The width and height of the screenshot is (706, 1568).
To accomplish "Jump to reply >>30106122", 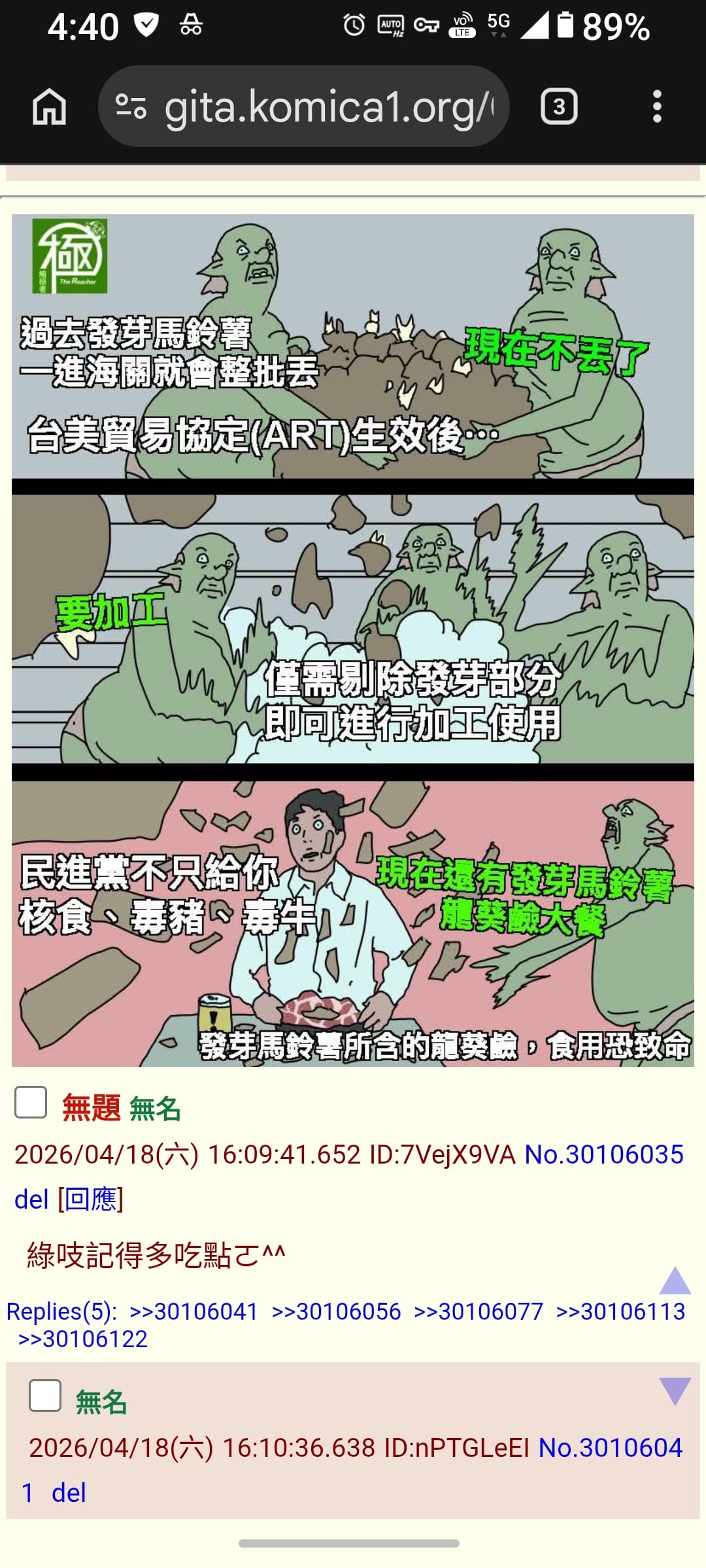I will (x=83, y=1339).
